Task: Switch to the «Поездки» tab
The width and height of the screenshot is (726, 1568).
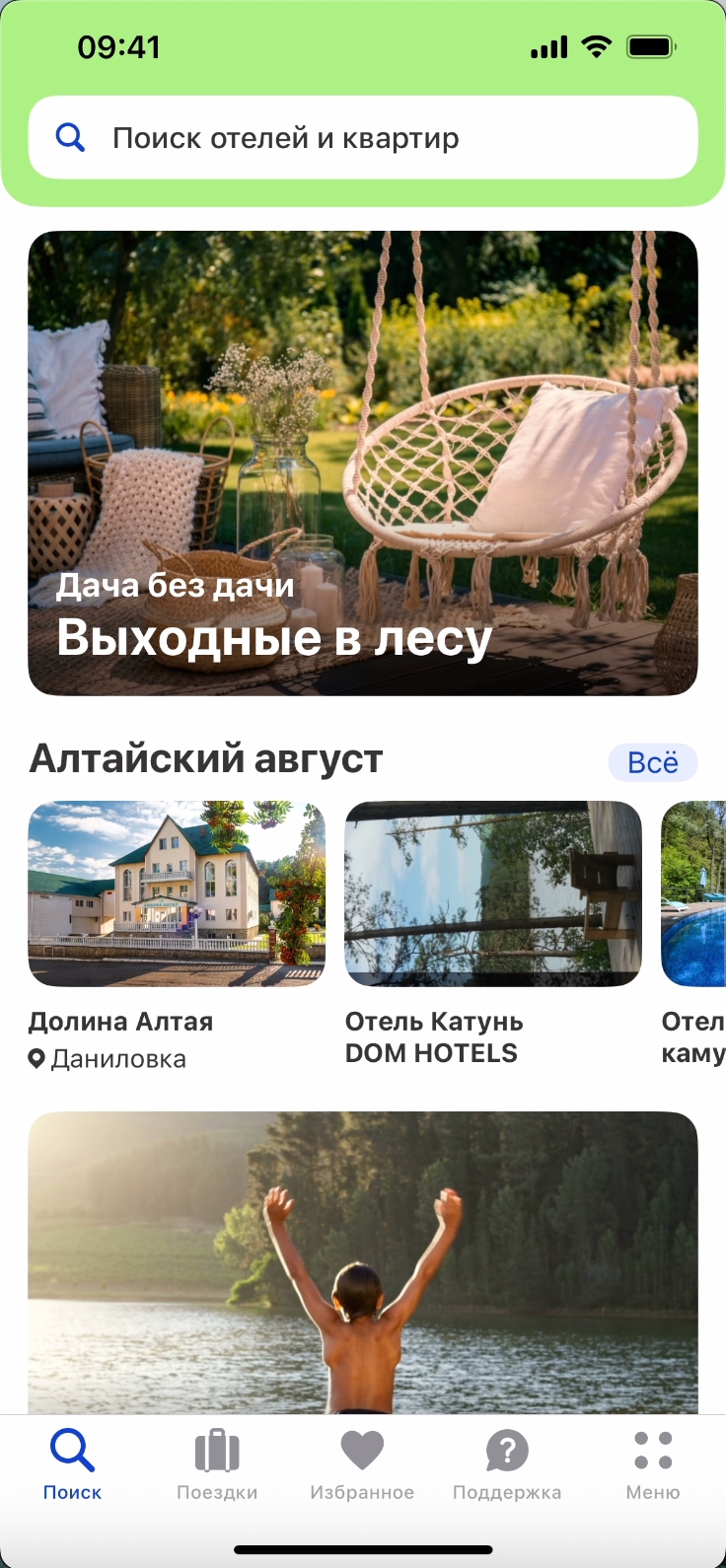Action: [x=217, y=1465]
